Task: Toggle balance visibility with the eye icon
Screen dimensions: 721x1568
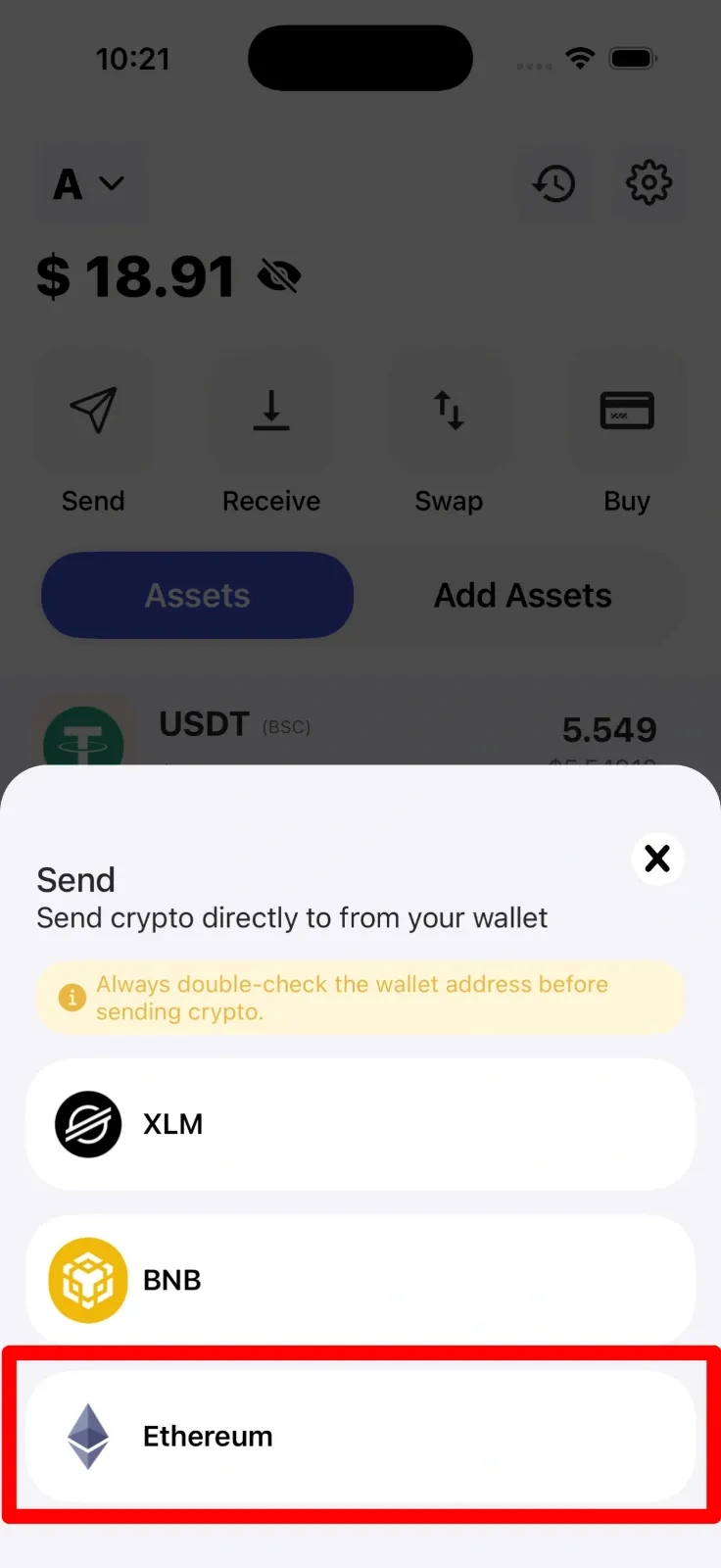Action: [x=279, y=275]
